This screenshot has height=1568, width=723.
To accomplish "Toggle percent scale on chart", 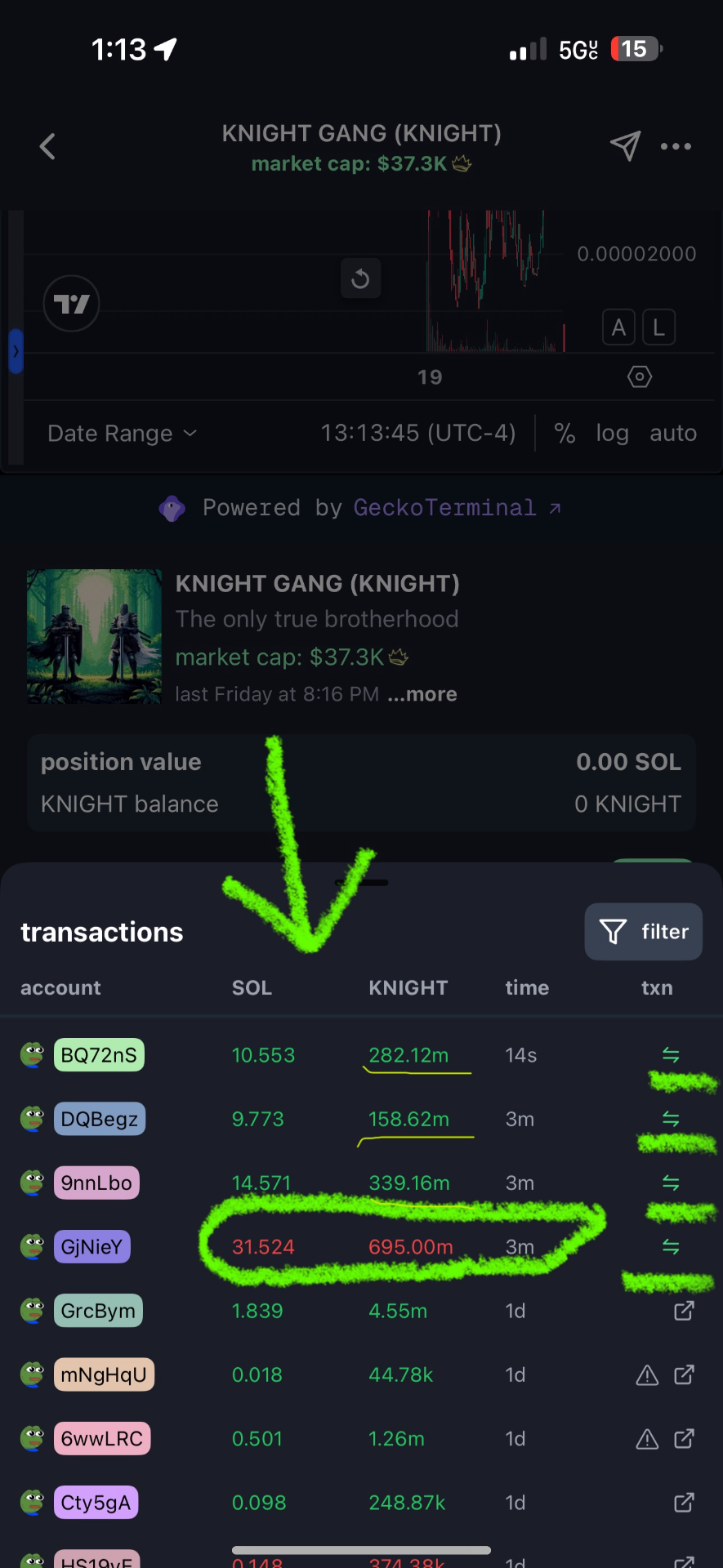I will point(565,433).
